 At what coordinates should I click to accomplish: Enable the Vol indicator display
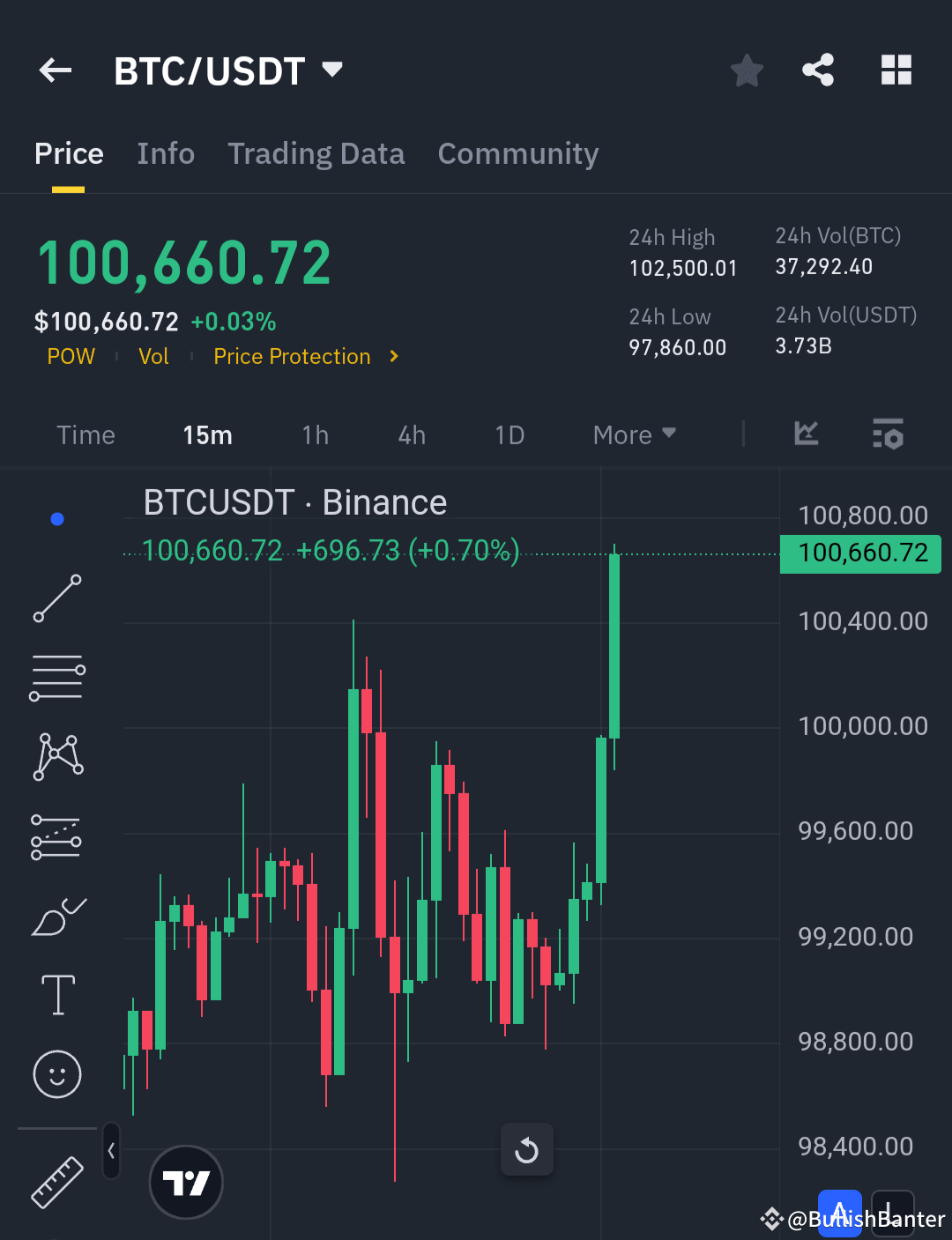(x=153, y=356)
